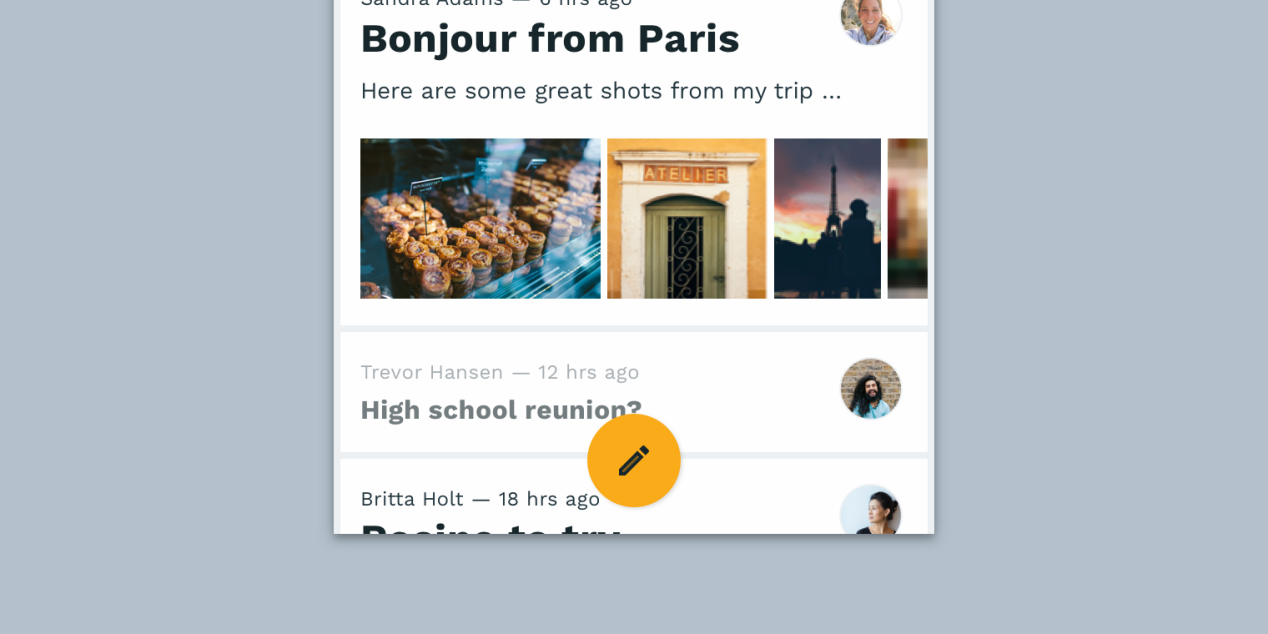This screenshot has height=634, width=1268.
Task: View the Atelier door photo attachment
Action: pos(687,218)
